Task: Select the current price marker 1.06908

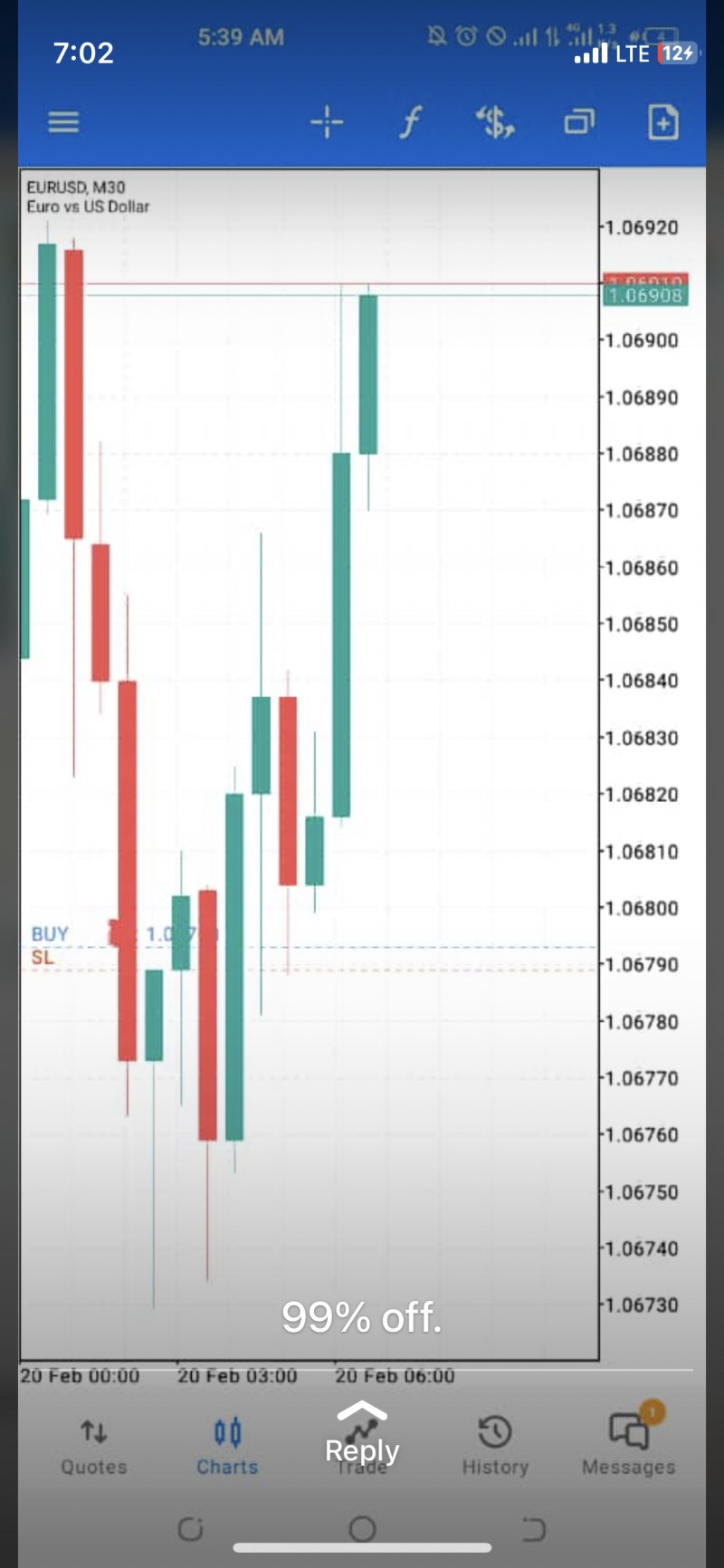Action: coord(647,296)
